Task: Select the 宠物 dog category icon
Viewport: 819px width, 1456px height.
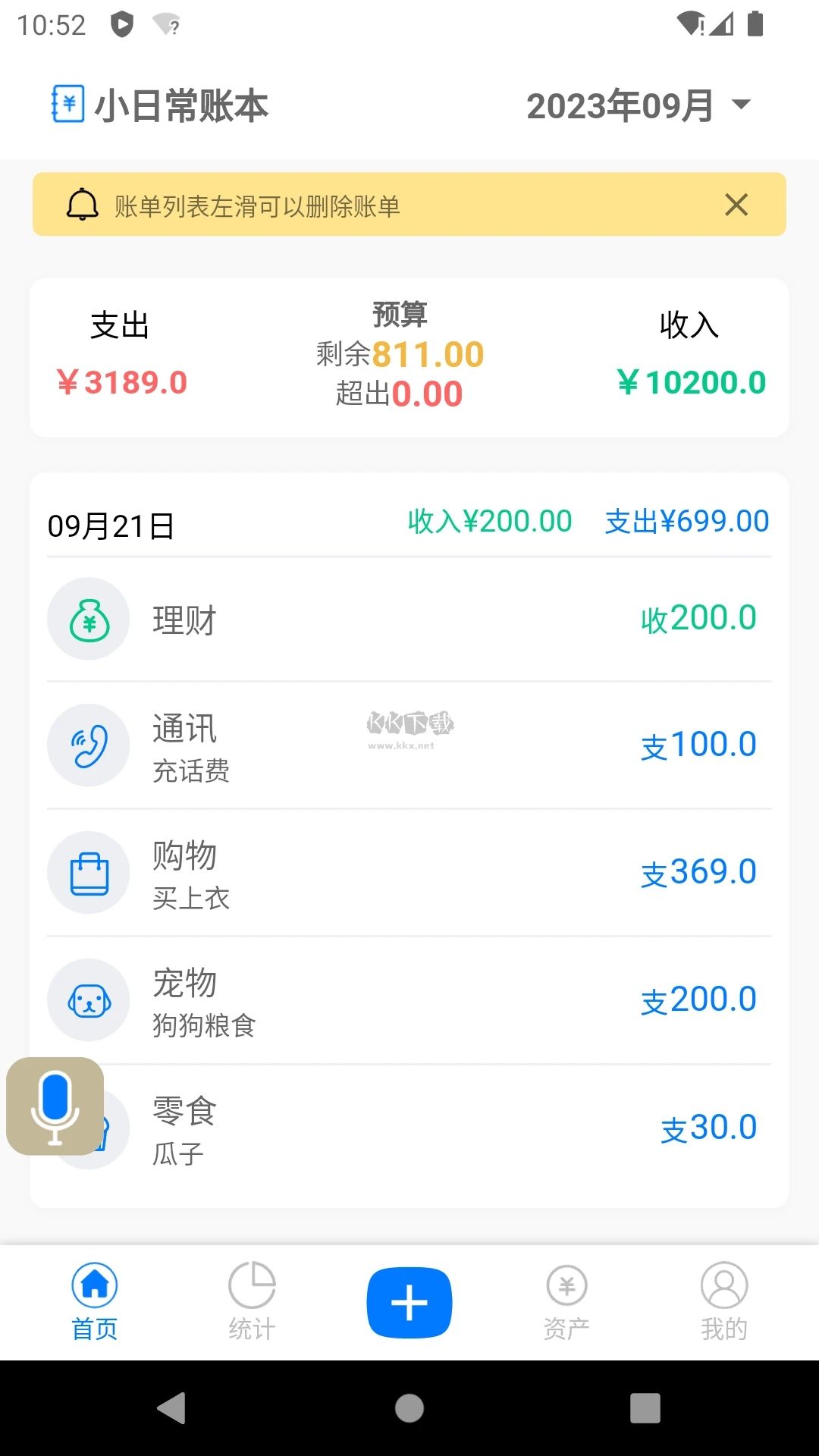Action: [x=88, y=1000]
